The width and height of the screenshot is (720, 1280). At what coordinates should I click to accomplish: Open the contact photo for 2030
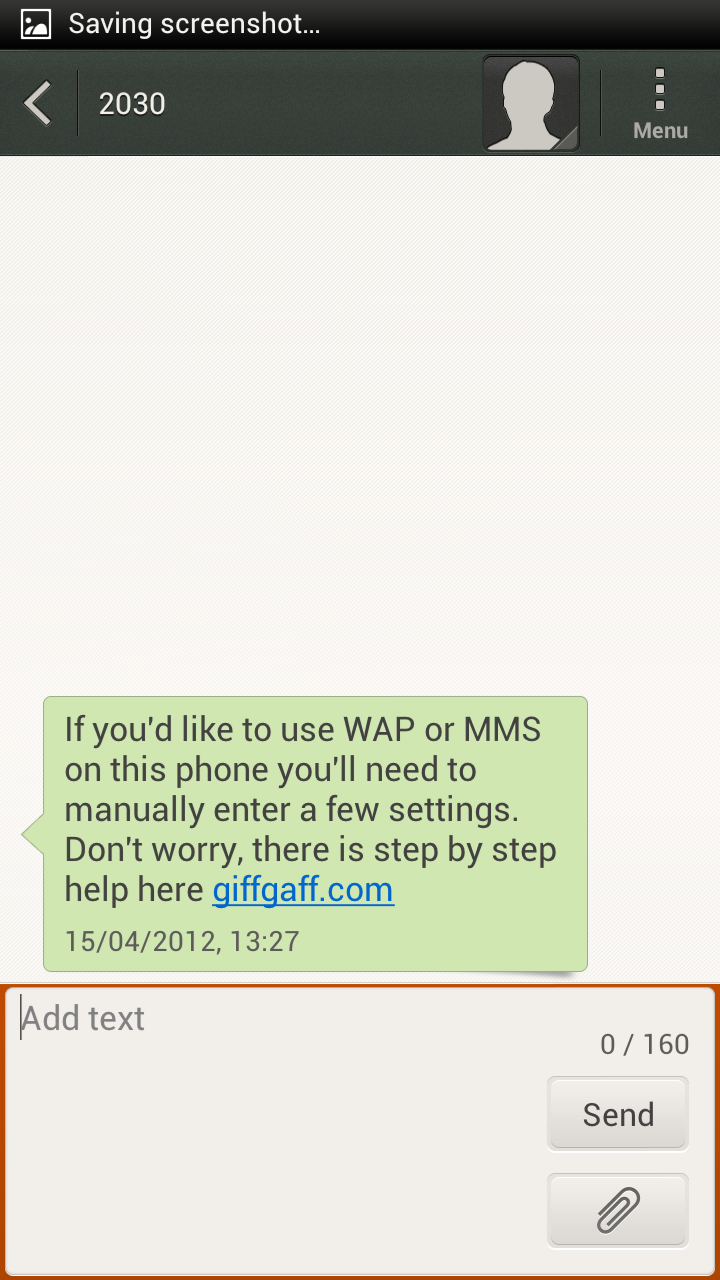[x=531, y=103]
